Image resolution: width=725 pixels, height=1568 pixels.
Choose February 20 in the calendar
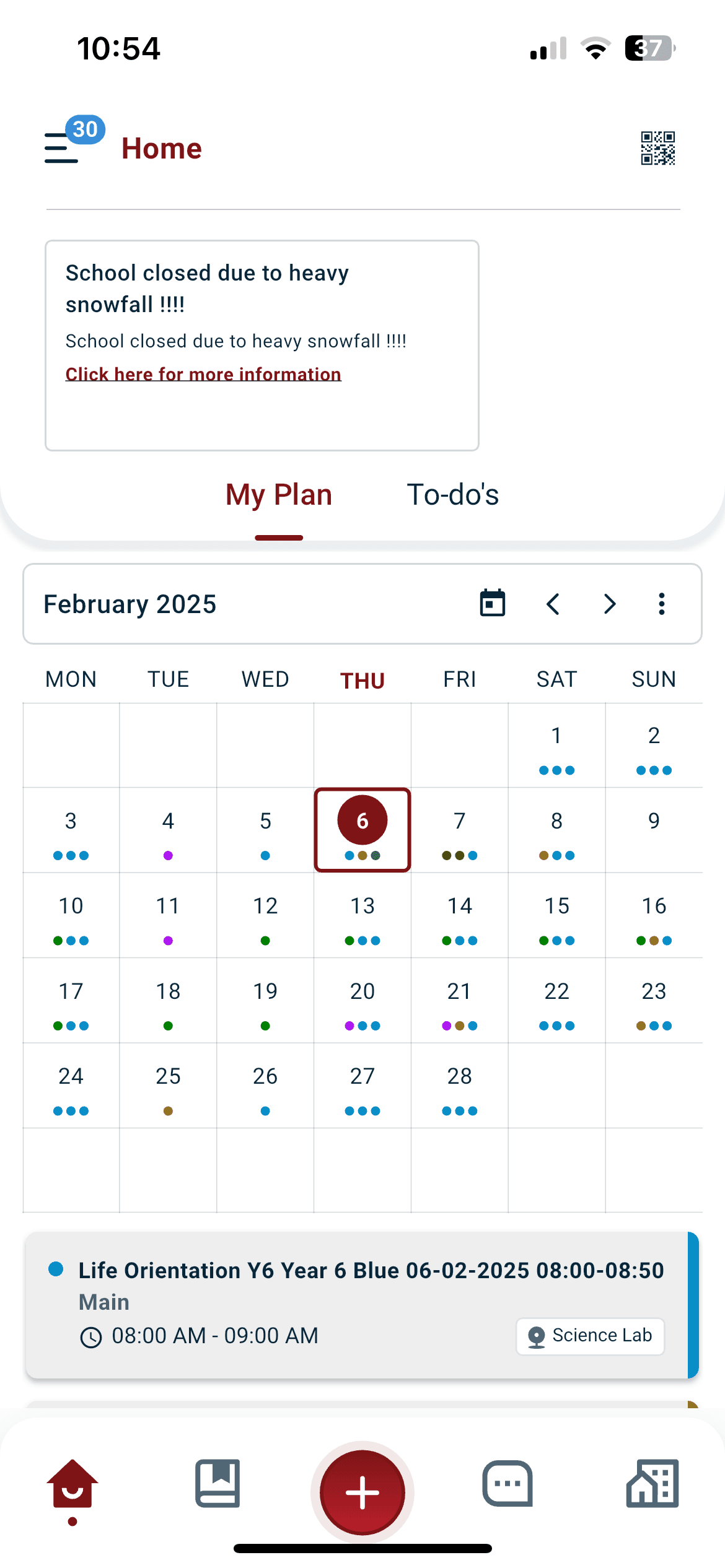coord(362,1001)
